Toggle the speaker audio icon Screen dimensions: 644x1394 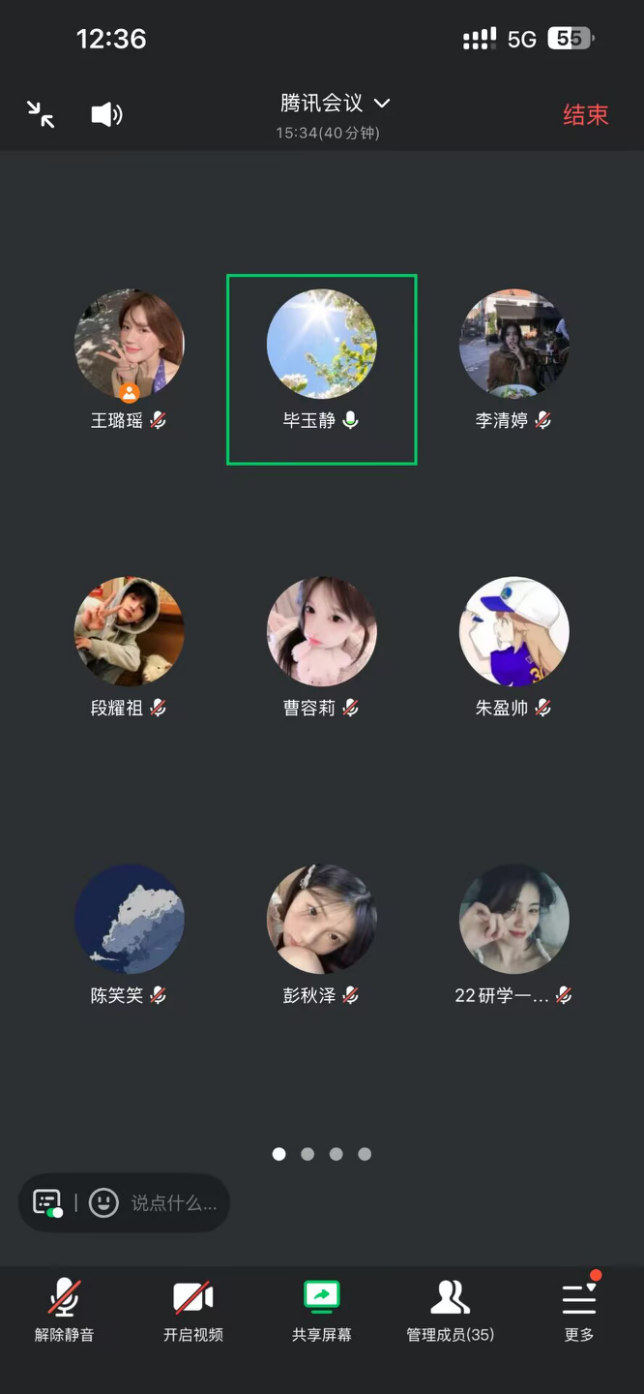(106, 114)
